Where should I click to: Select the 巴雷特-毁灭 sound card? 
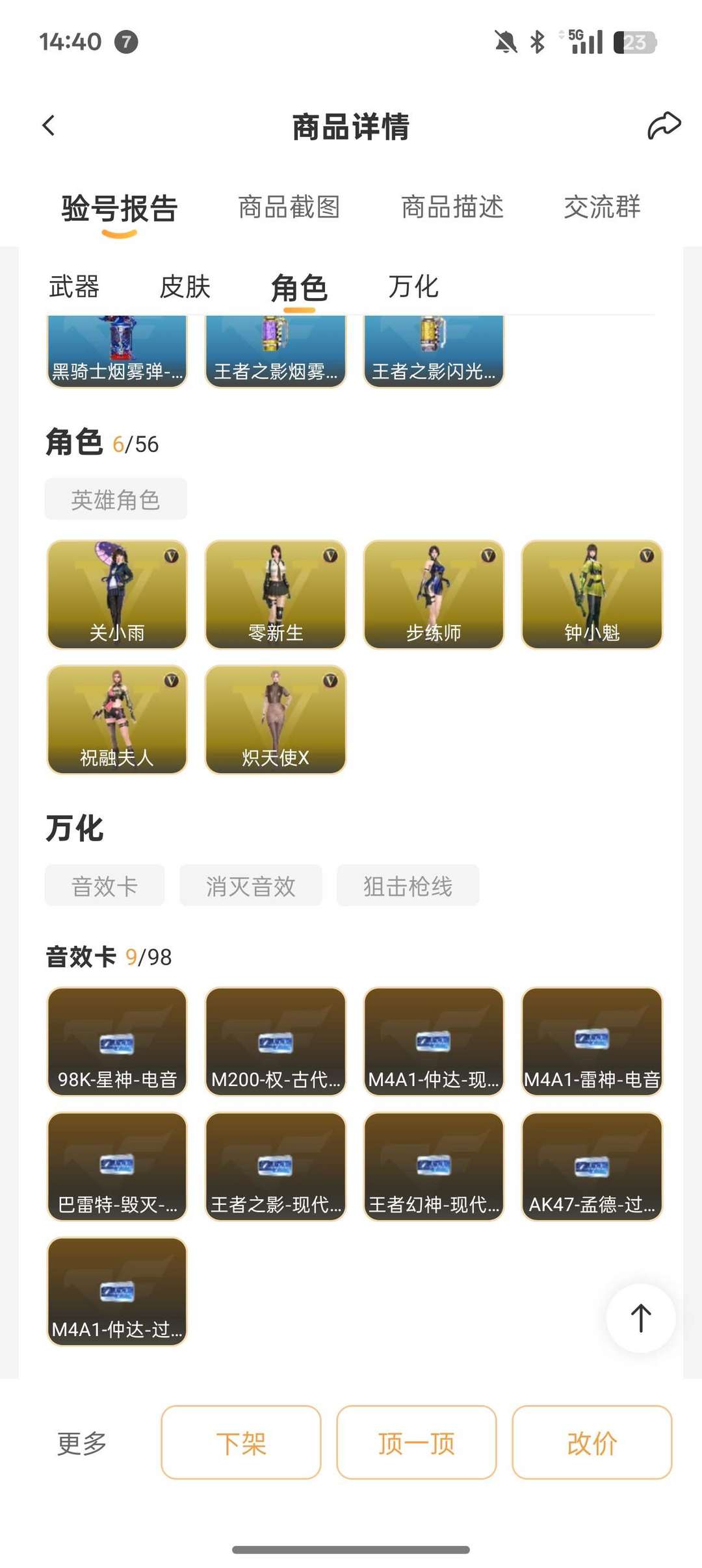click(x=116, y=1166)
